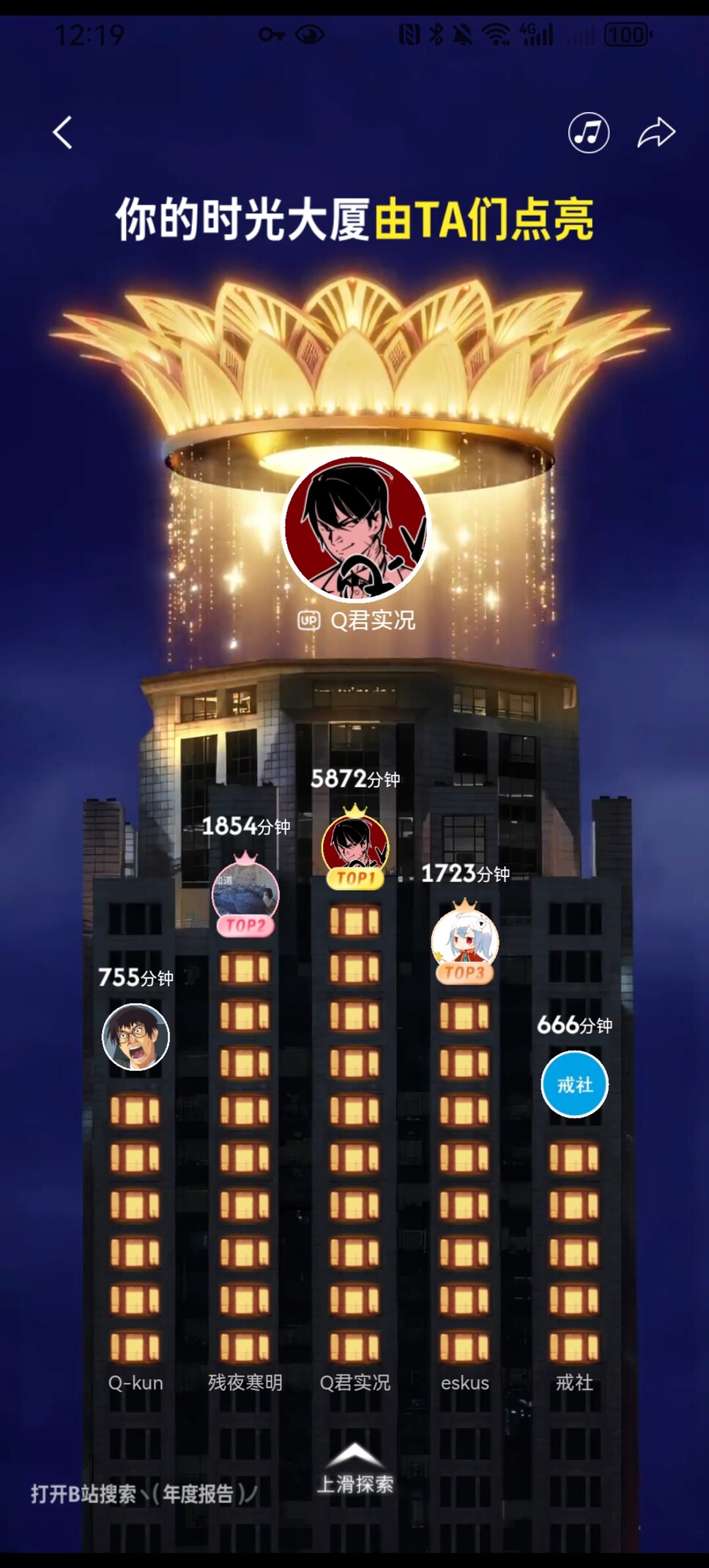Image resolution: width=709 pixels, height=1568 pixels.
Task: Share this annual report page
Action: [656, 132]
